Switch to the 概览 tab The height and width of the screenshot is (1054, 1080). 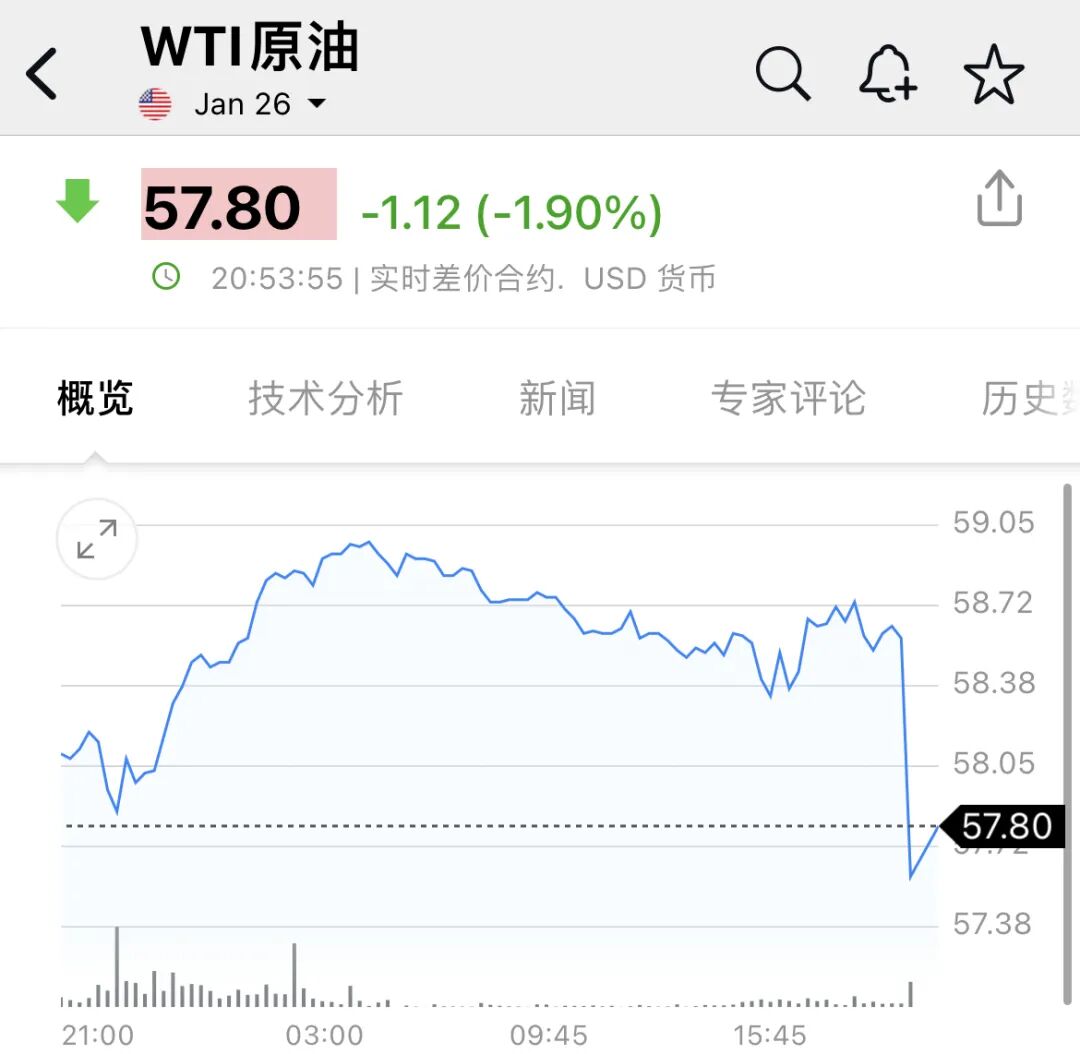[95, 398]
